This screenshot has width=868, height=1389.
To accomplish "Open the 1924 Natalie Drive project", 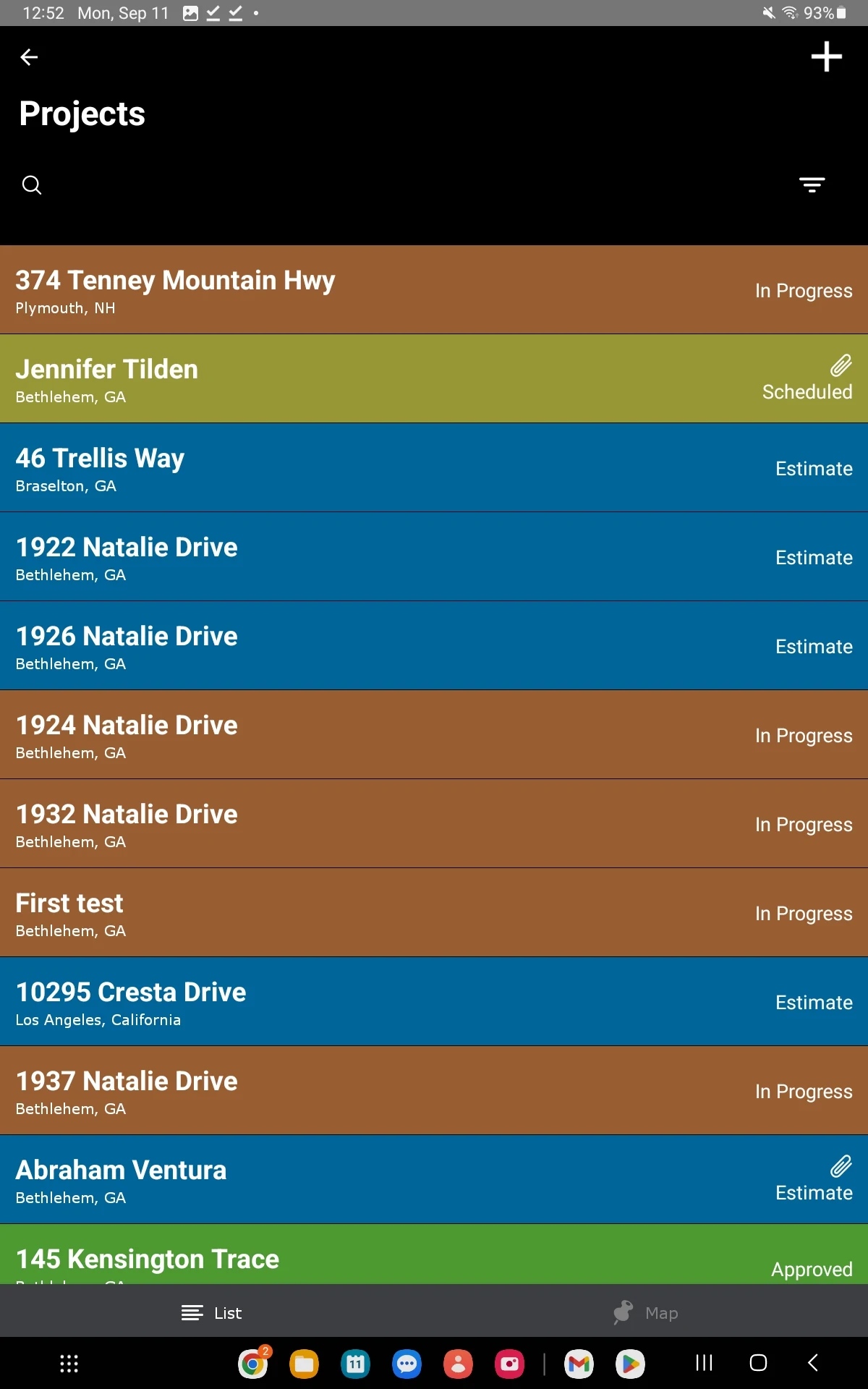I will pyautogui.click(x=434, y=735).
